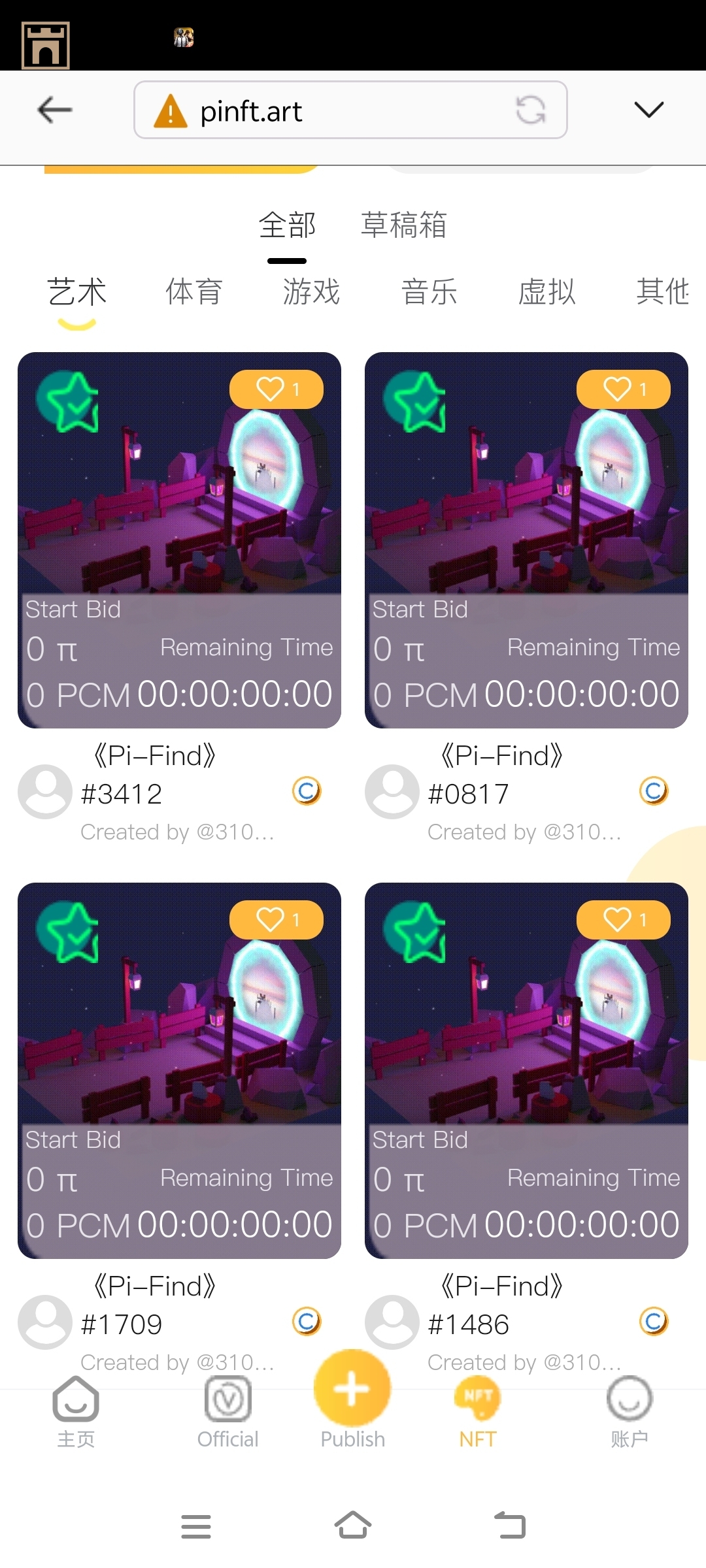706x1568 pixels.
Task: Switch to the 音乐 category
Action: coord(429,291)
